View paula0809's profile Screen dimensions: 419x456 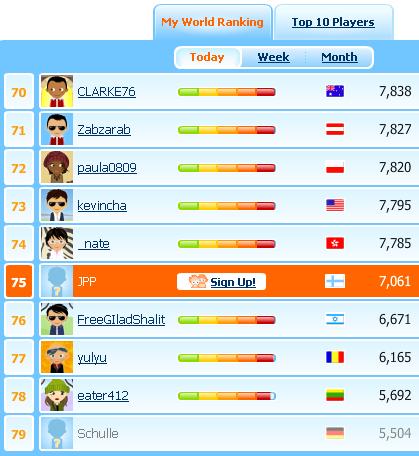tap(107, 168)
